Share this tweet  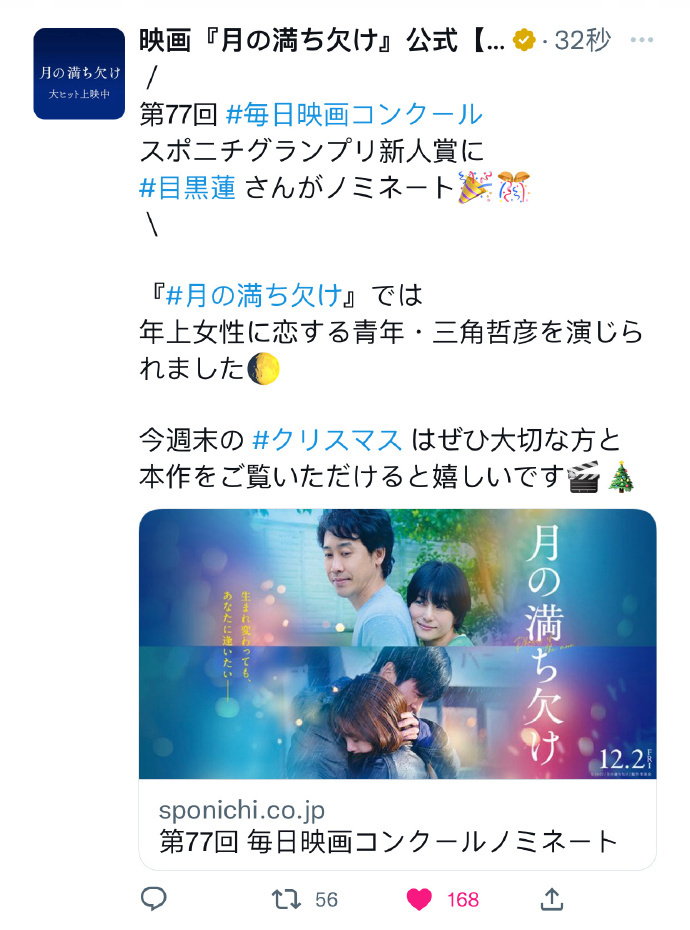click(x=551, y=899)
